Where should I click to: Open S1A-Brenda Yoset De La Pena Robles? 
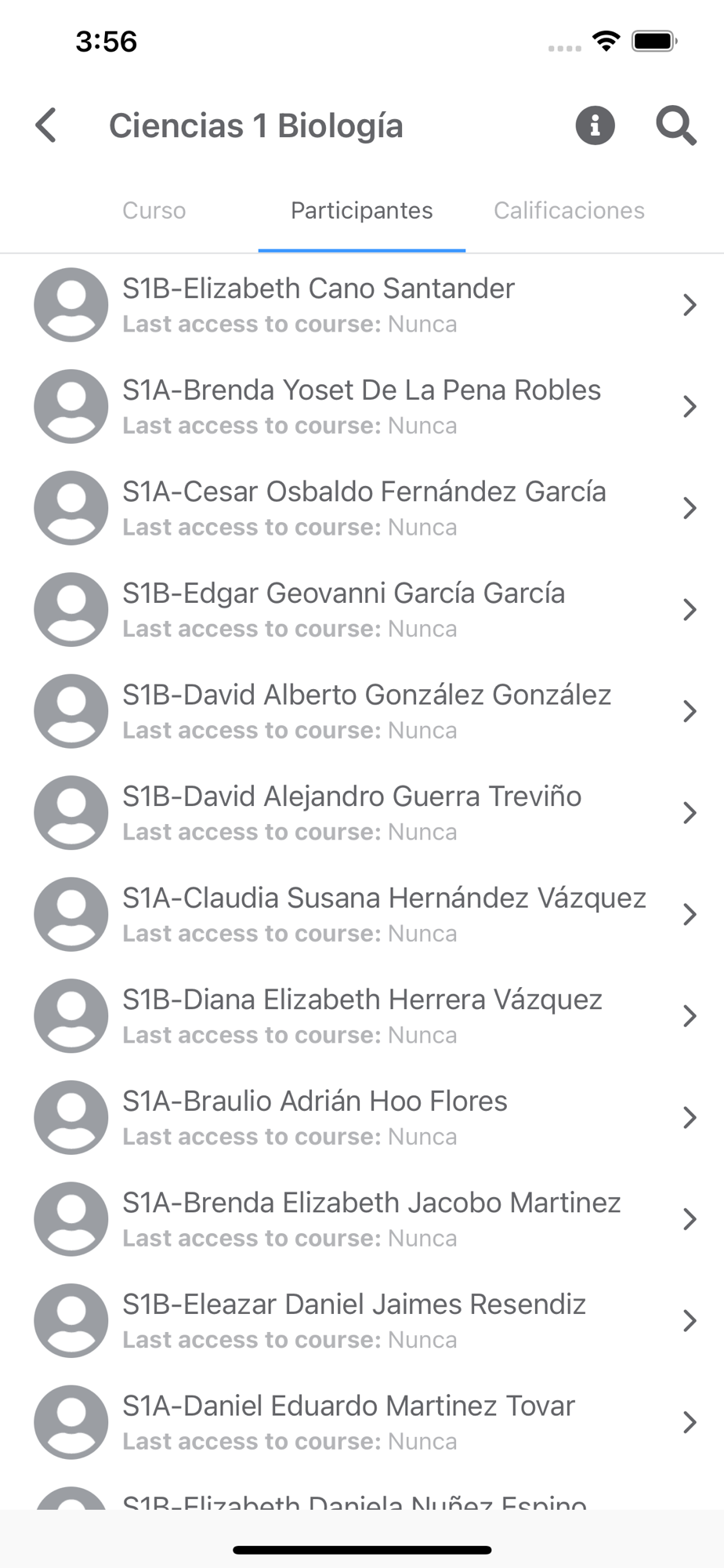[362, 407]
